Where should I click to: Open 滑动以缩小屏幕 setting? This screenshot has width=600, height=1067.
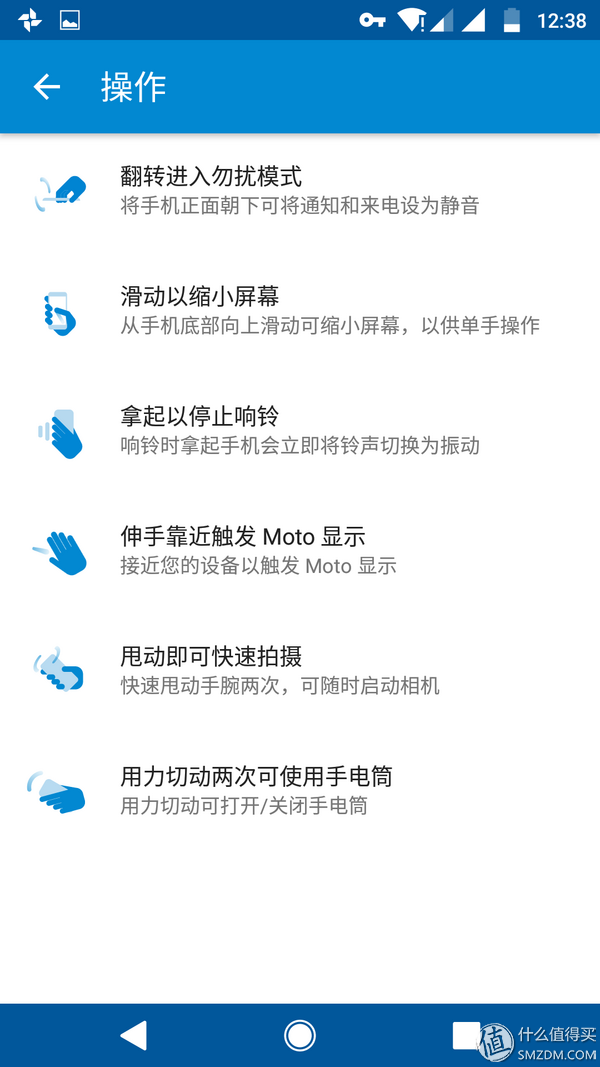tap(300, 312)
